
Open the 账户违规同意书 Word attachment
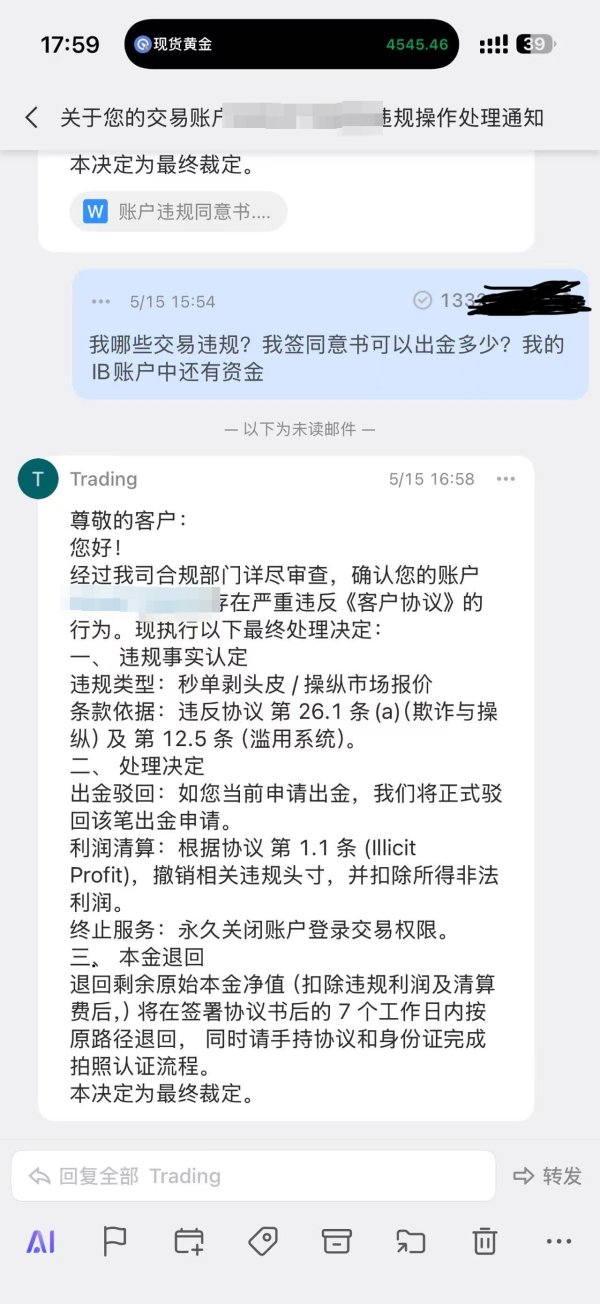click(x=178, y=212)
